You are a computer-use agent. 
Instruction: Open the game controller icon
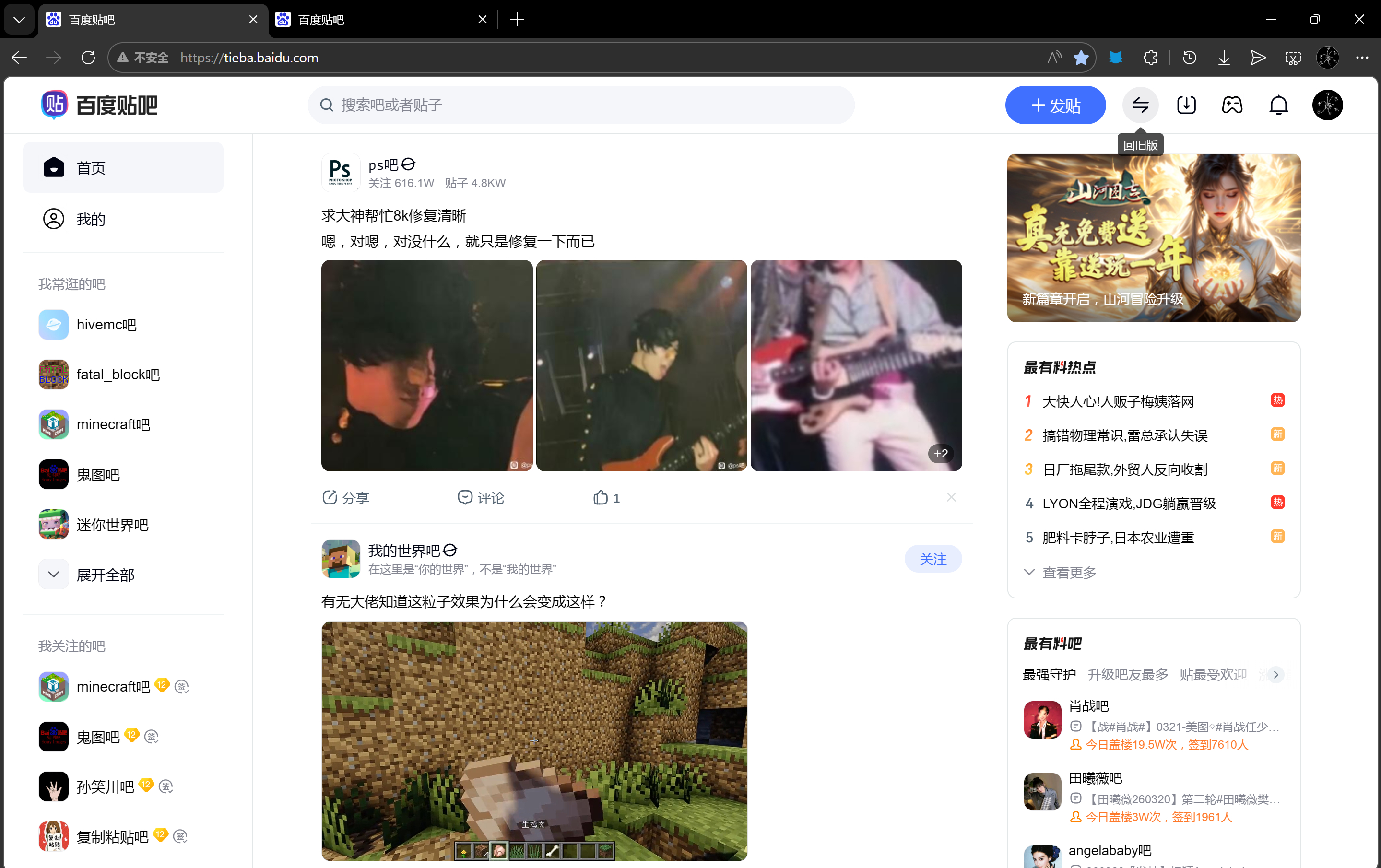(x=1232, y=105)
